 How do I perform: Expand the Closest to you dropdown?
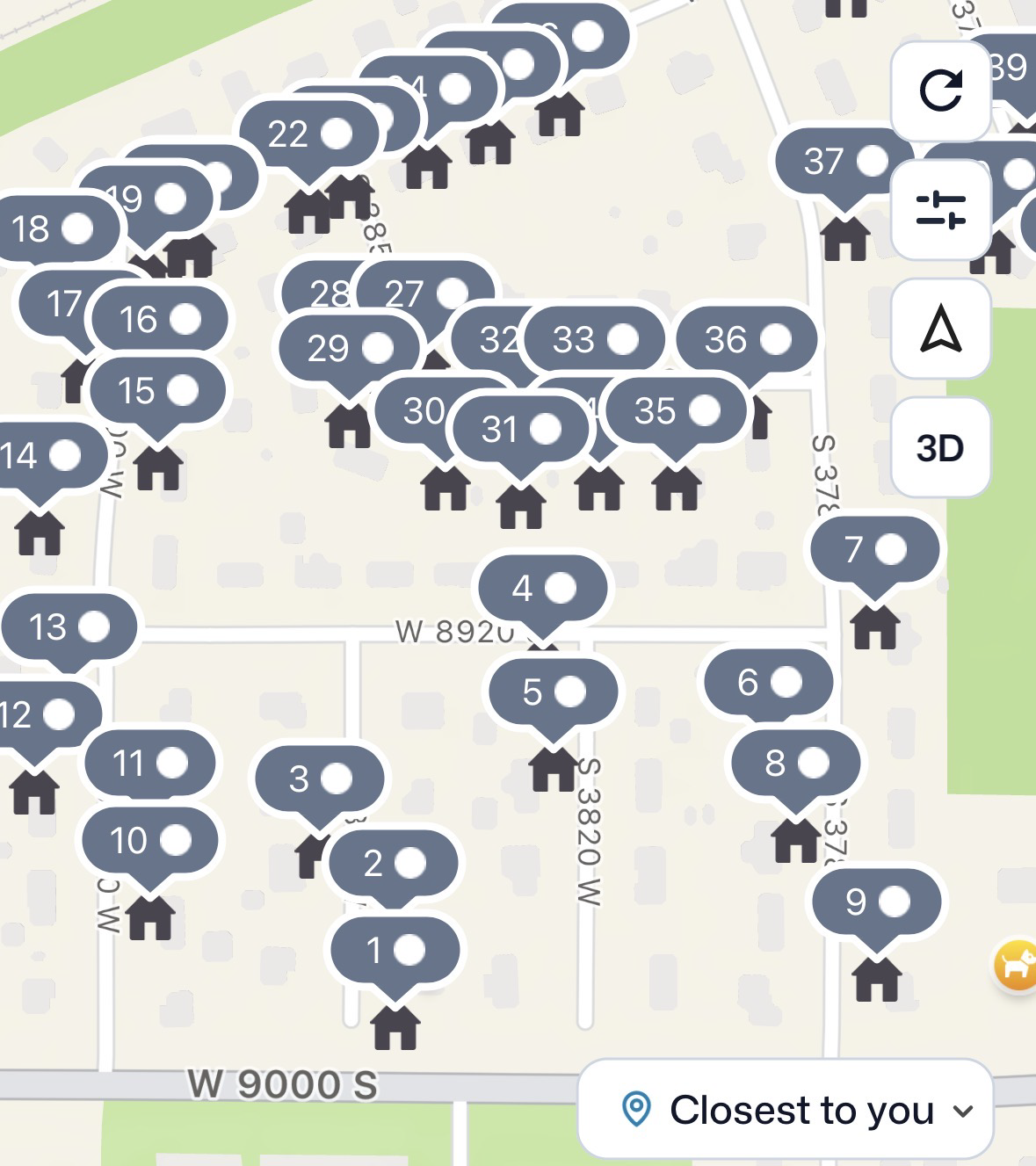(x=785, y=1110)
